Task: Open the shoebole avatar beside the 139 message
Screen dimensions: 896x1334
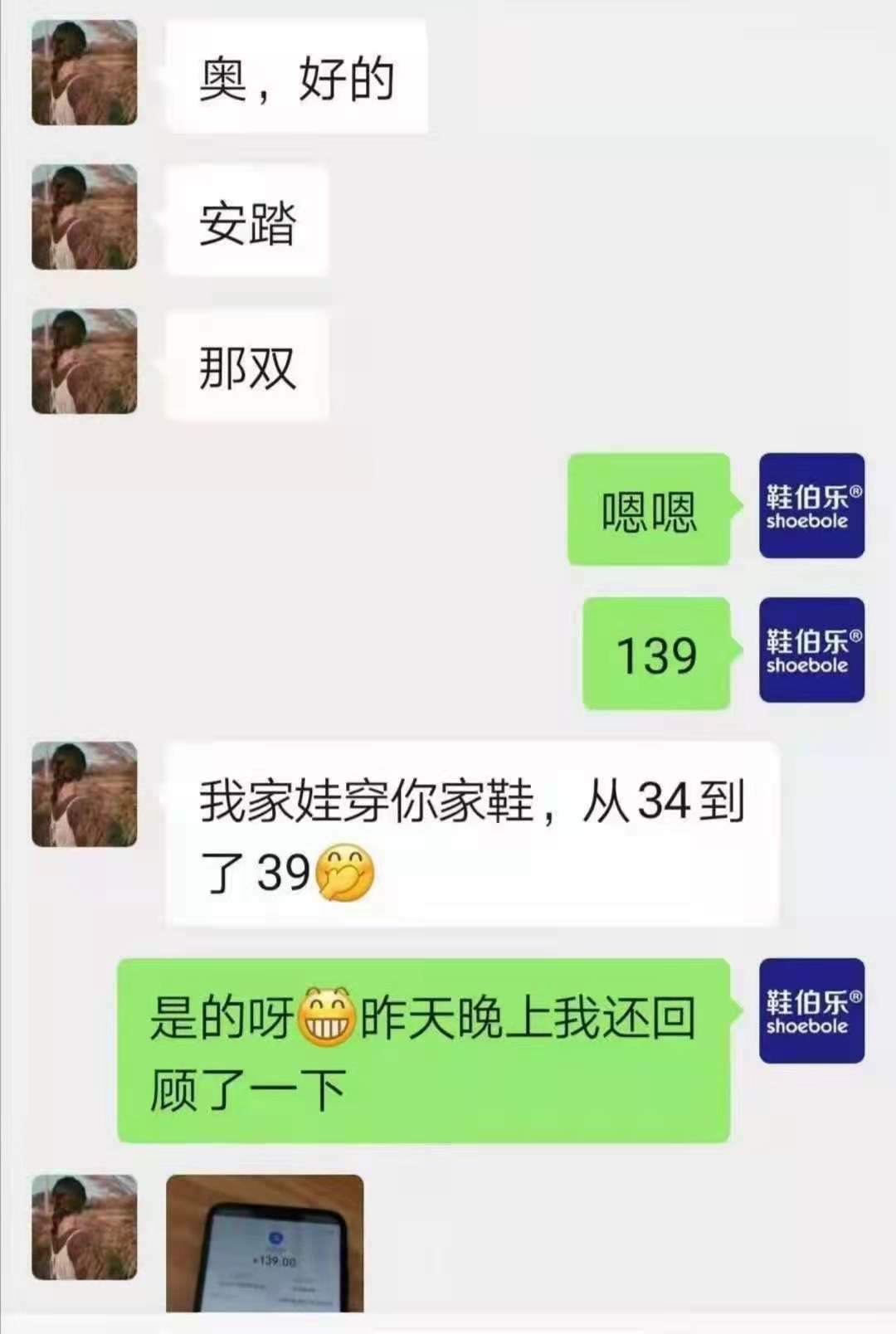Action: click(811, 650)
